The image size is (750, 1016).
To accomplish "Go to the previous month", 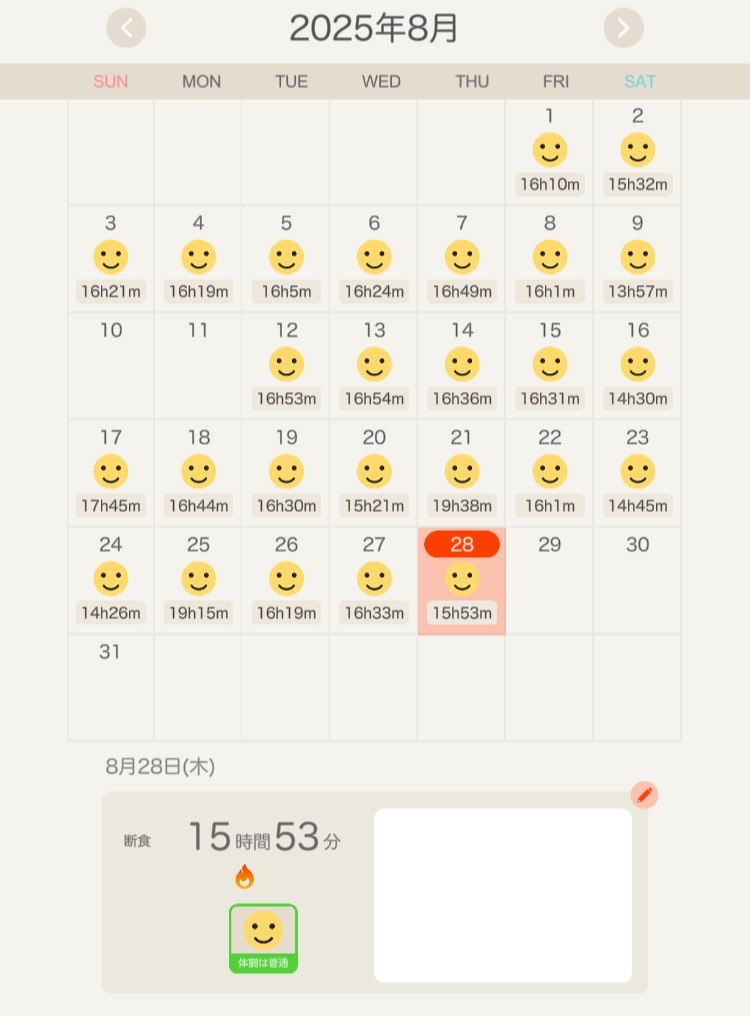I will [x=126, y=28].
